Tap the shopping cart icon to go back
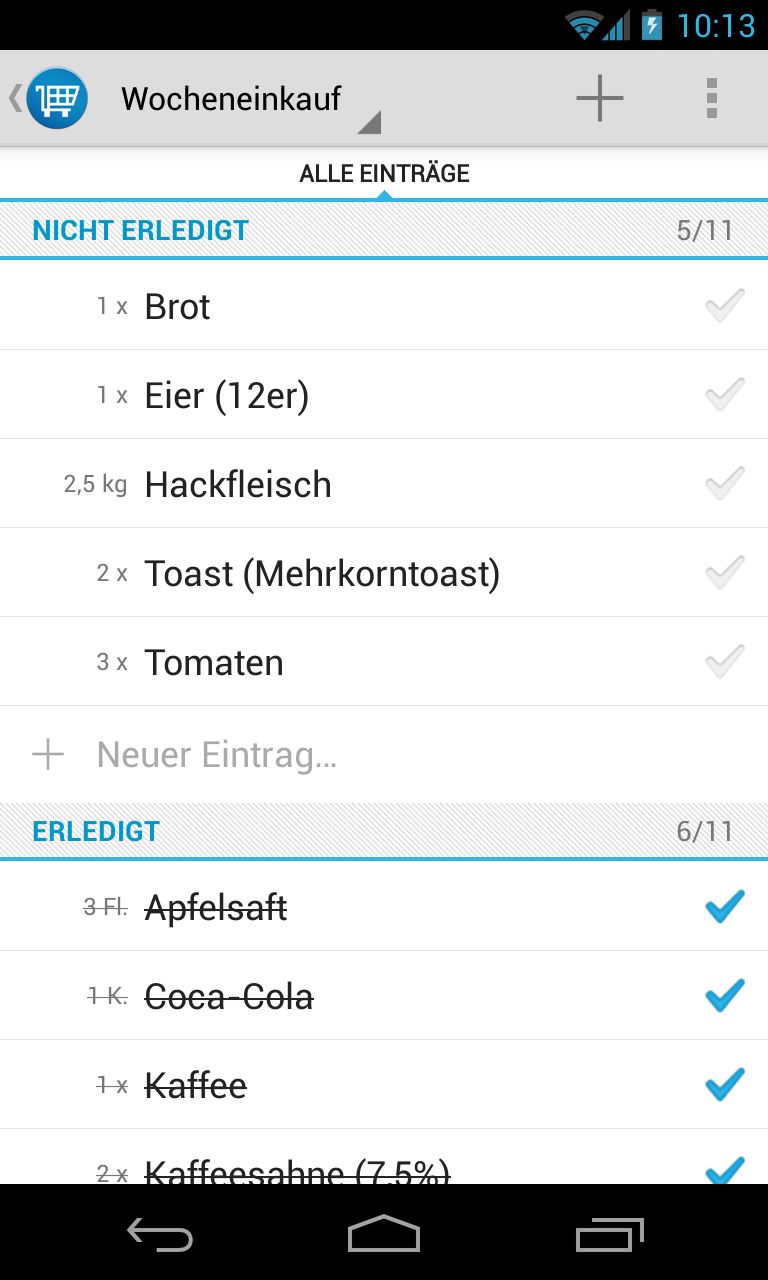Screen dimensions: 768x1280 tap(57, 98)
